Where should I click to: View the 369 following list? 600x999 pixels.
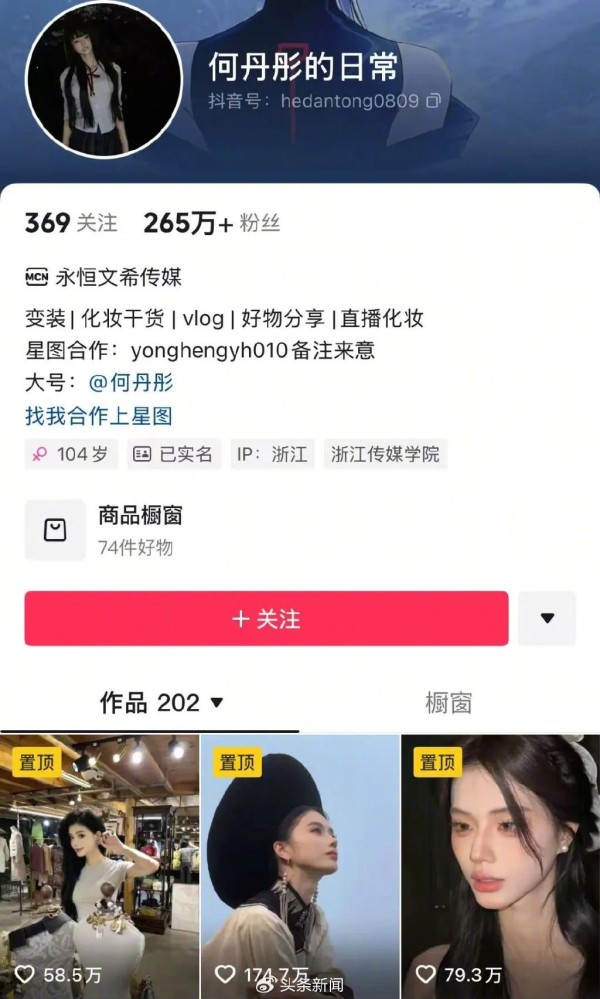click(71, 223)
